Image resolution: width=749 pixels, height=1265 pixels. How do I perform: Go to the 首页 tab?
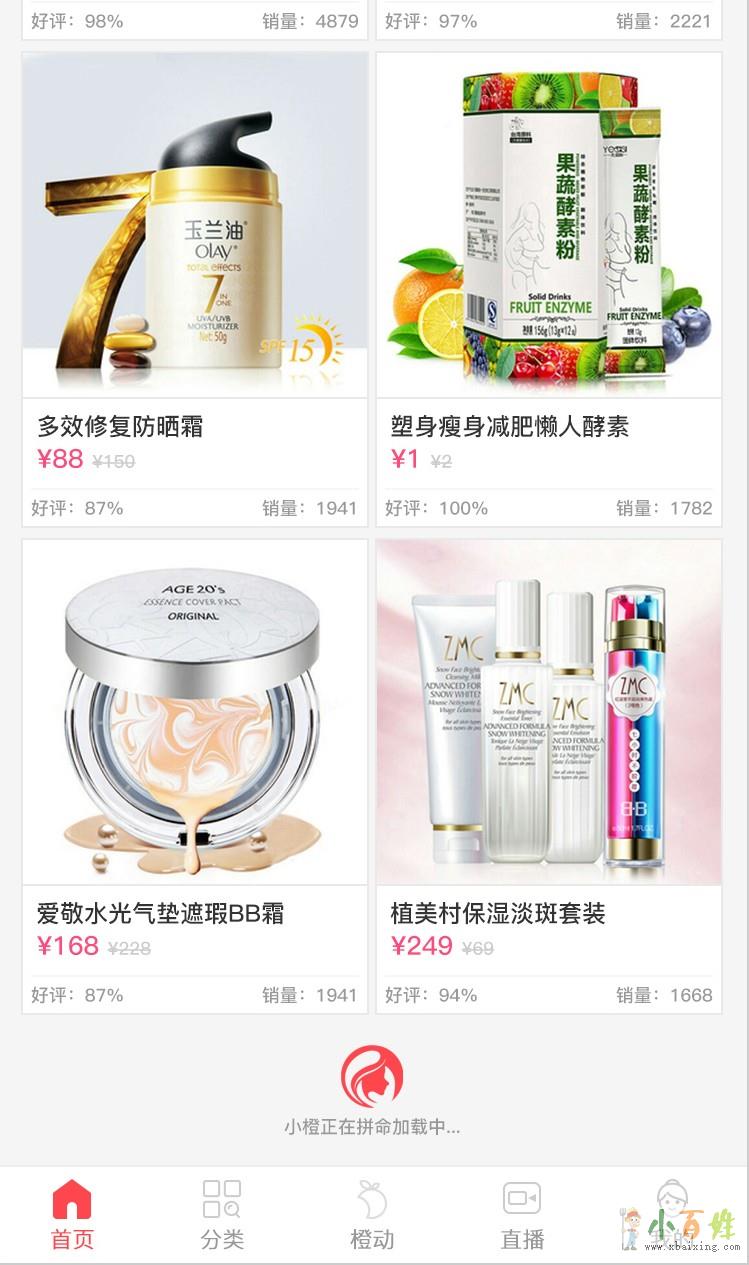72,1215
